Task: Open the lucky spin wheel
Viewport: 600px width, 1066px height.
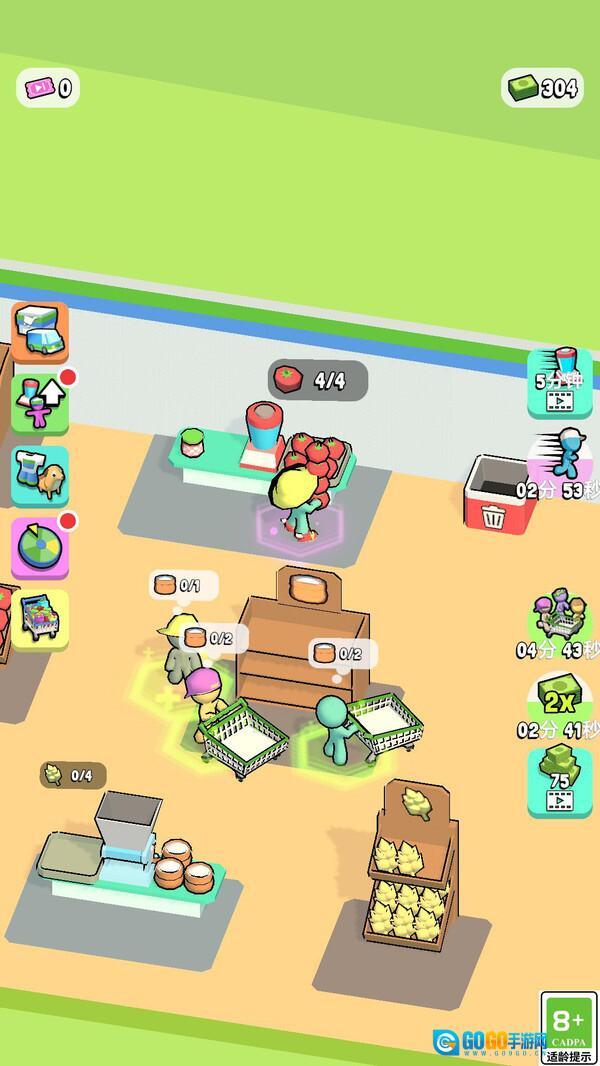Action: 40,547
